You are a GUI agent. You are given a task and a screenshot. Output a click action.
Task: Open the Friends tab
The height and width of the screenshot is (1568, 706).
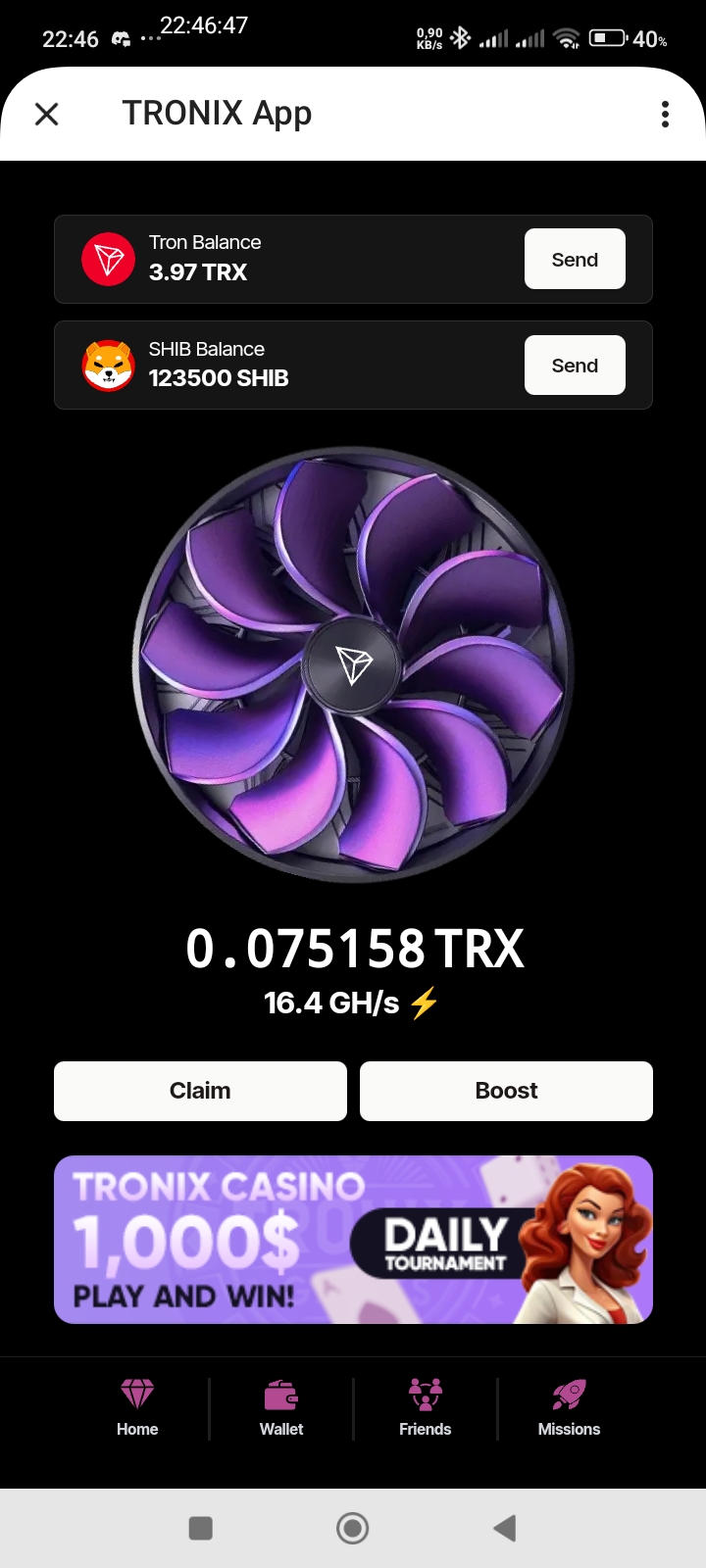[426, 1408]
